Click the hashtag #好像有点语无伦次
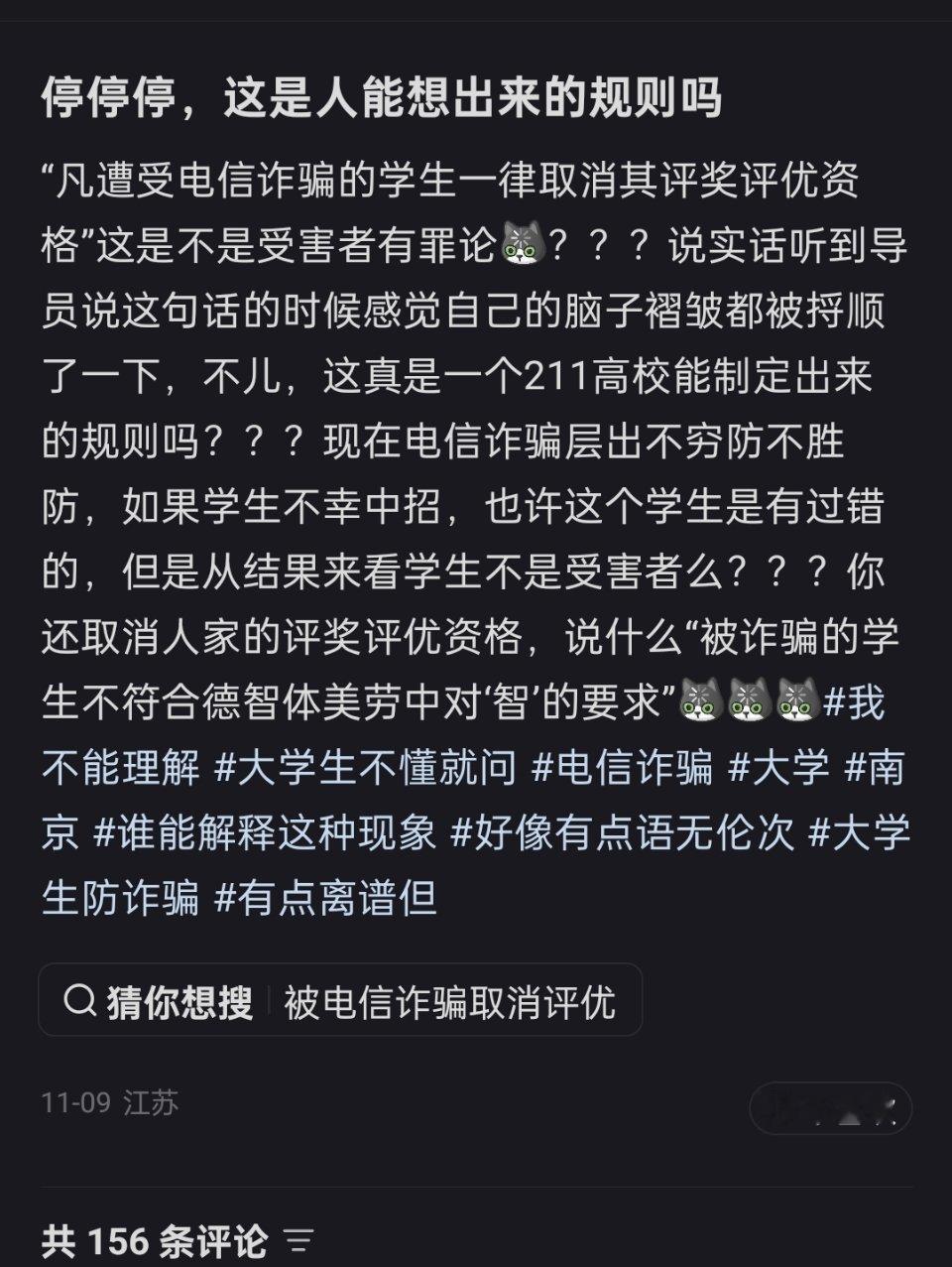Screen dimensions: 952x1267 pos(625,830)
